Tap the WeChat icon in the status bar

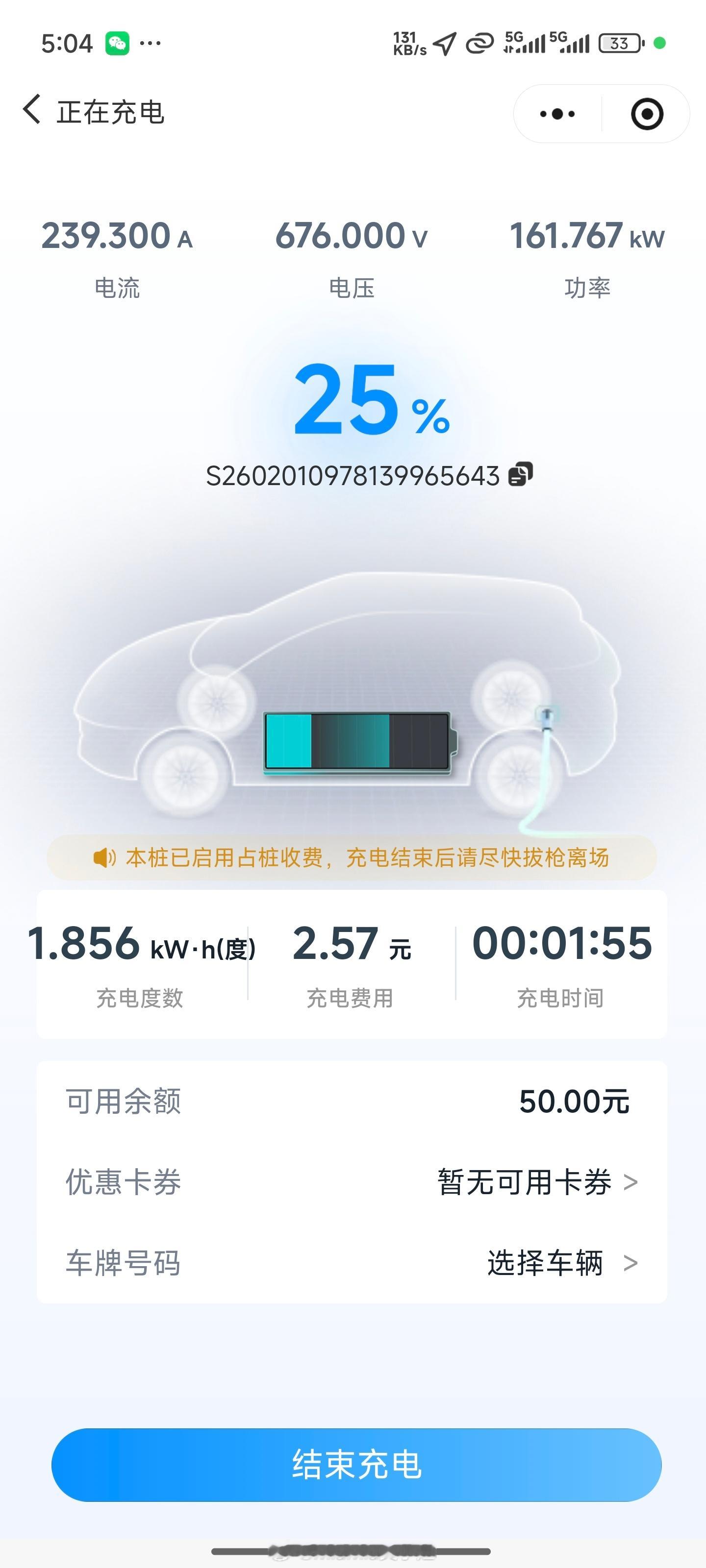(120, 43)
